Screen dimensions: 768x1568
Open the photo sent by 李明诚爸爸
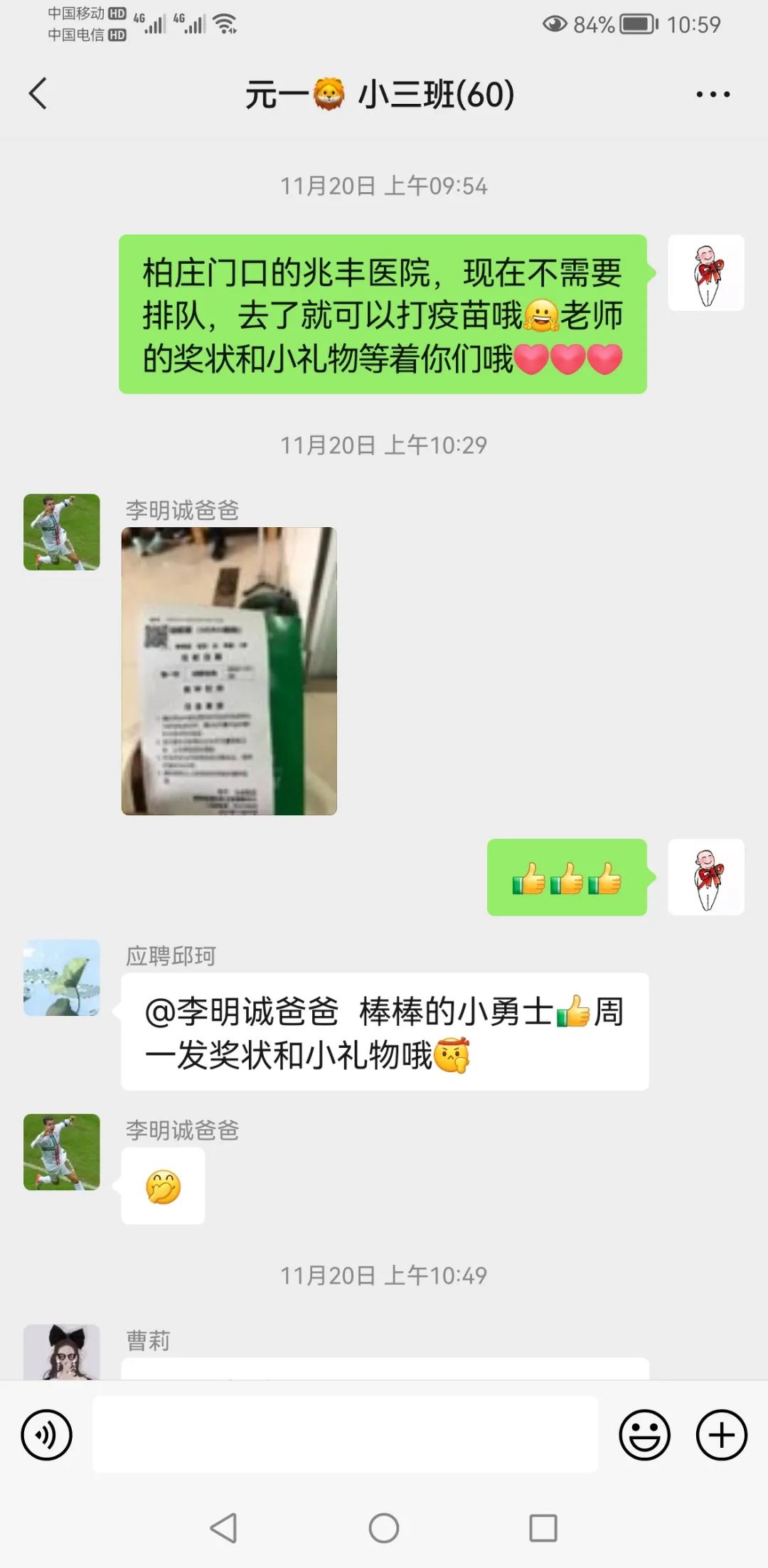click(x=229, y=671)
